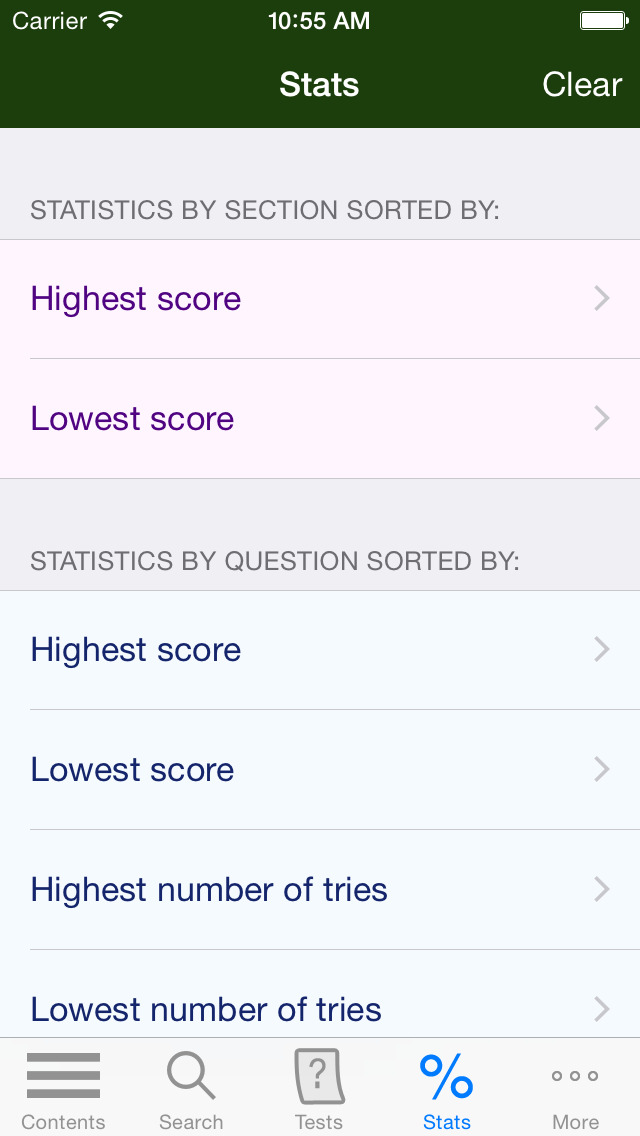This screenshot has width=640, height=1136.
Task: Switch to the Contents tab
Action: click(x=63, y=1089)
